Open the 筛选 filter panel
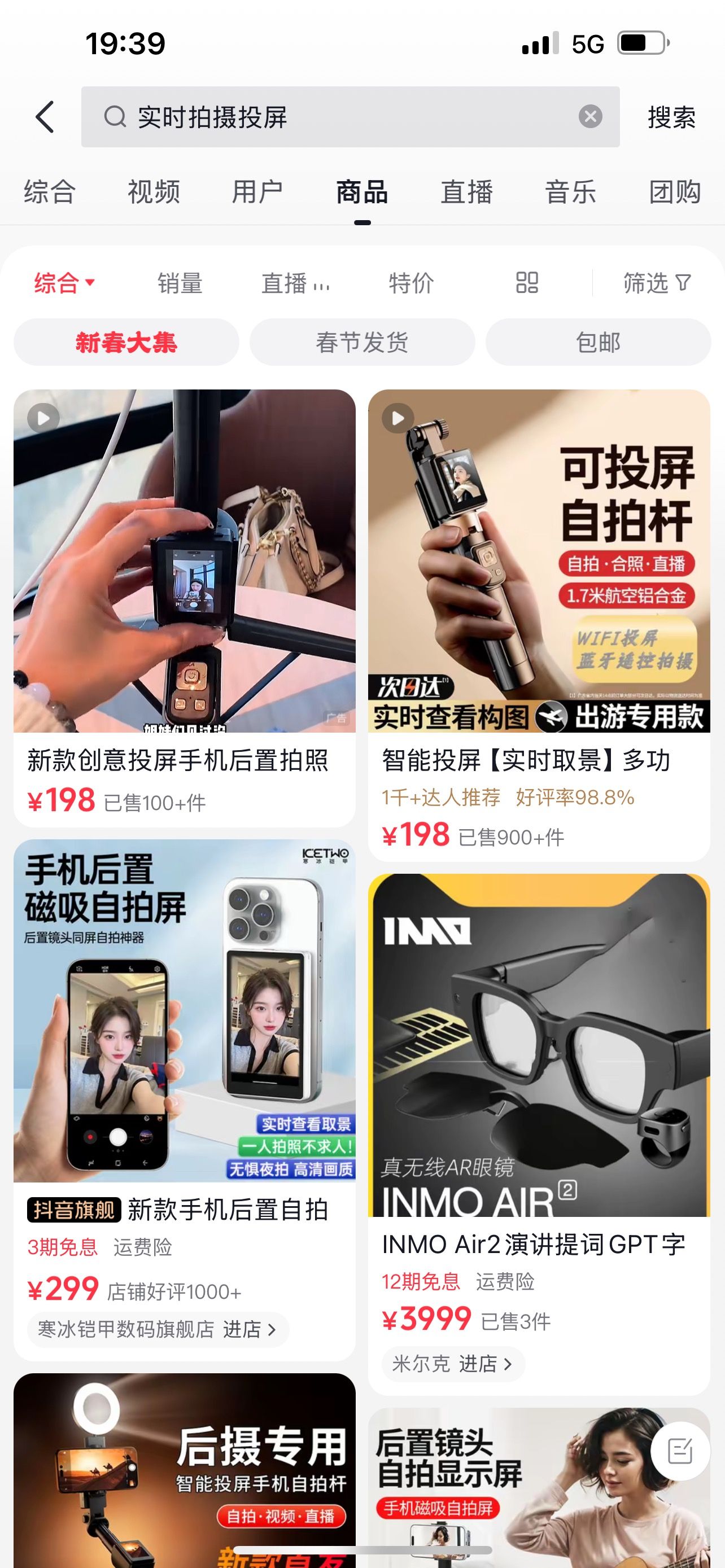 click(657, 283)
